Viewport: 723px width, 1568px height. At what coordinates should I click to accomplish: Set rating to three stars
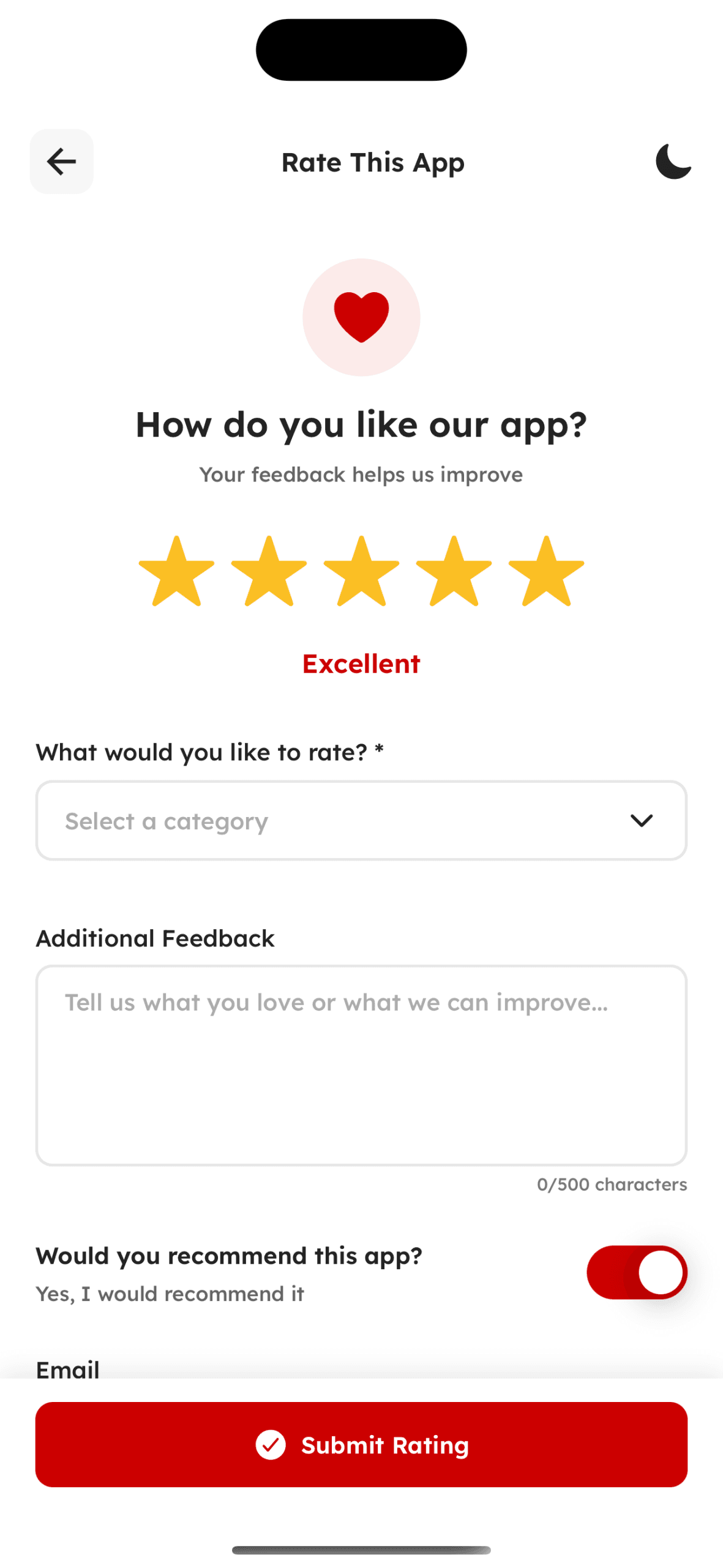pos(361,573)
